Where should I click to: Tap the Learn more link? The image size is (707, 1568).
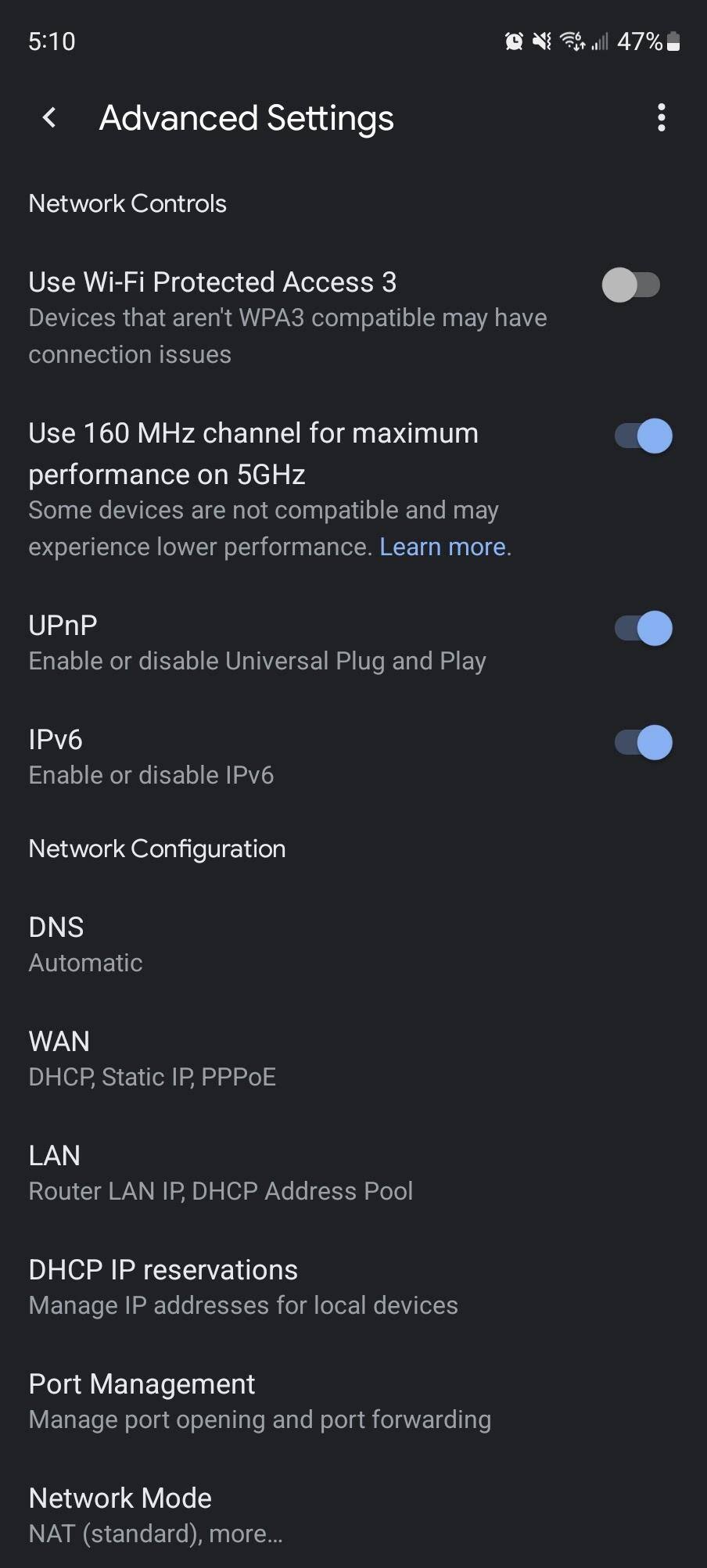tap(443, 547)
